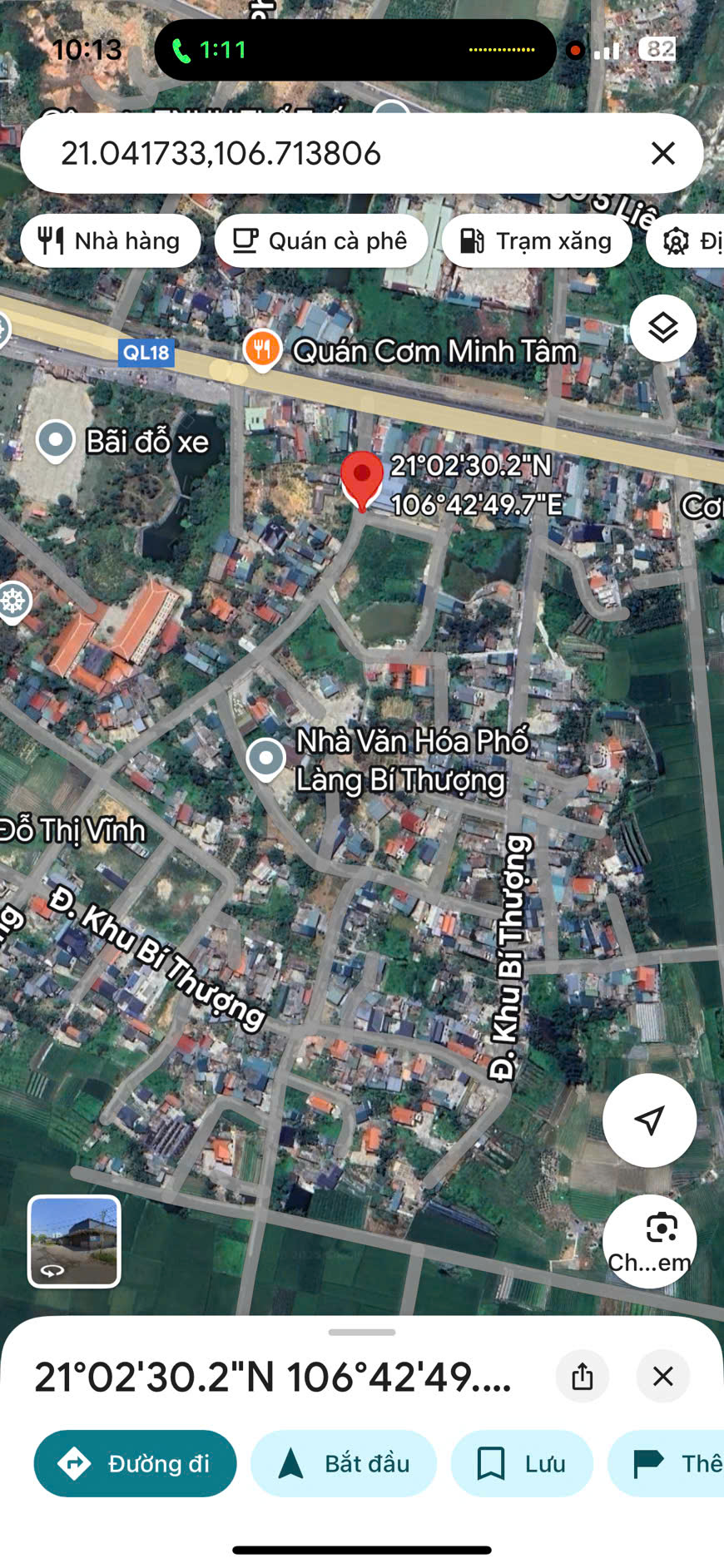Edit the coordinates search field
The image size is (724, 1568).
click(x=333, y=153)
